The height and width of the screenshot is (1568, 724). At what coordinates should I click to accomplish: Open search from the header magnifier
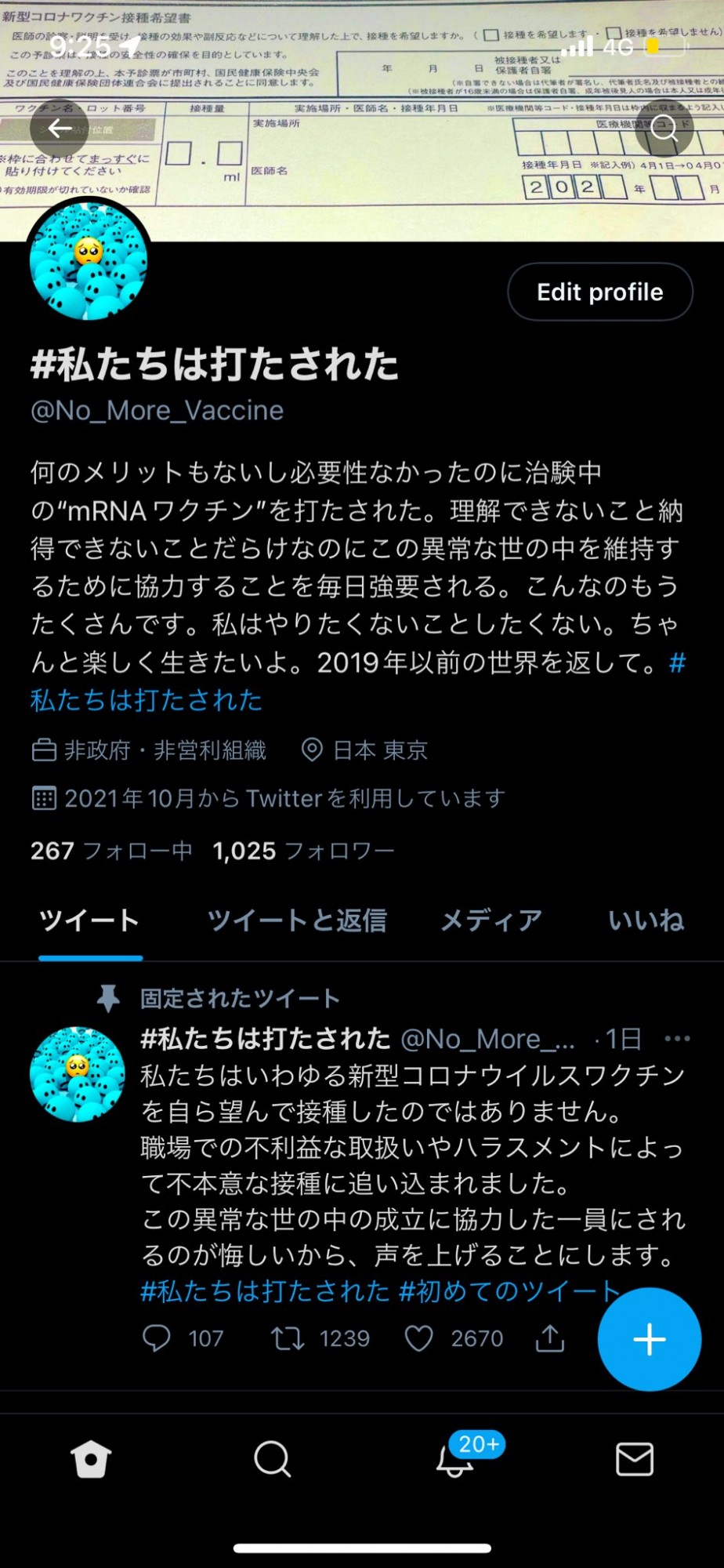pyautogui.click(x=664, y=128)
